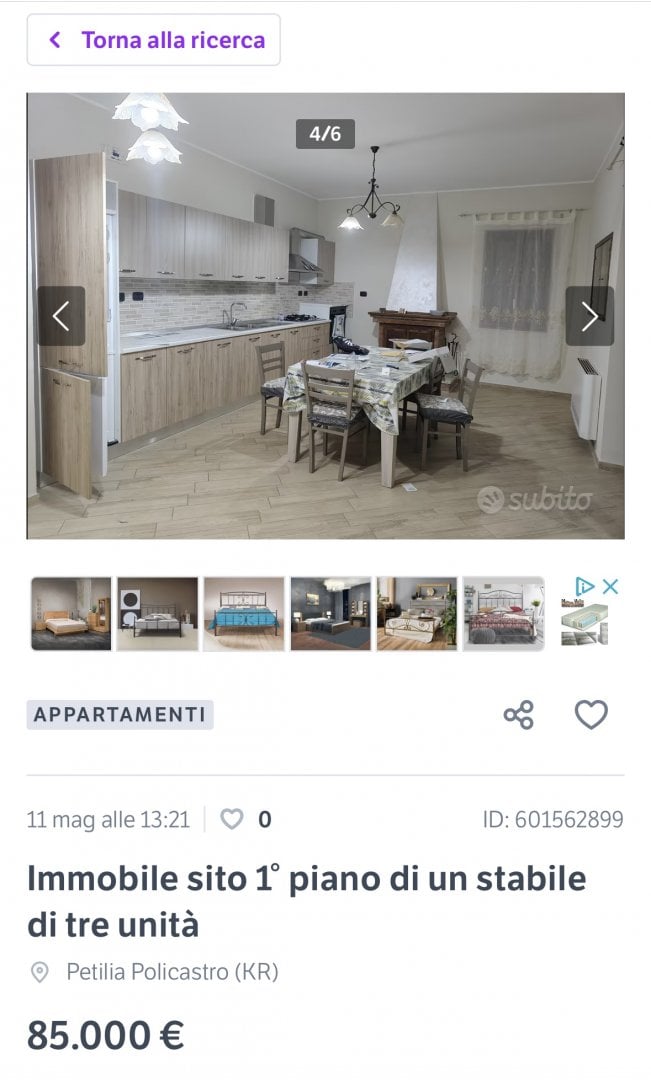The width and height of the screenshot is (651, 1080).
Task: Open the blue bed ad thumbnail
Action: coord(244,614)
